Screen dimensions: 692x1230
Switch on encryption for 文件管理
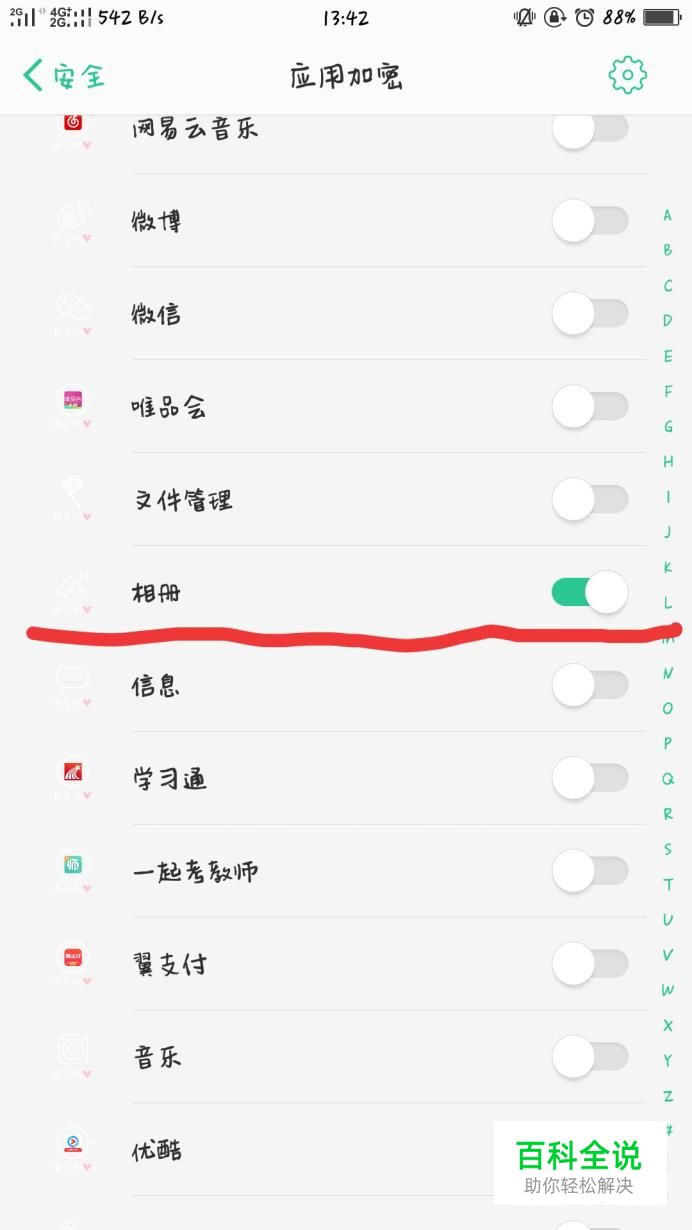pos(590,499)
